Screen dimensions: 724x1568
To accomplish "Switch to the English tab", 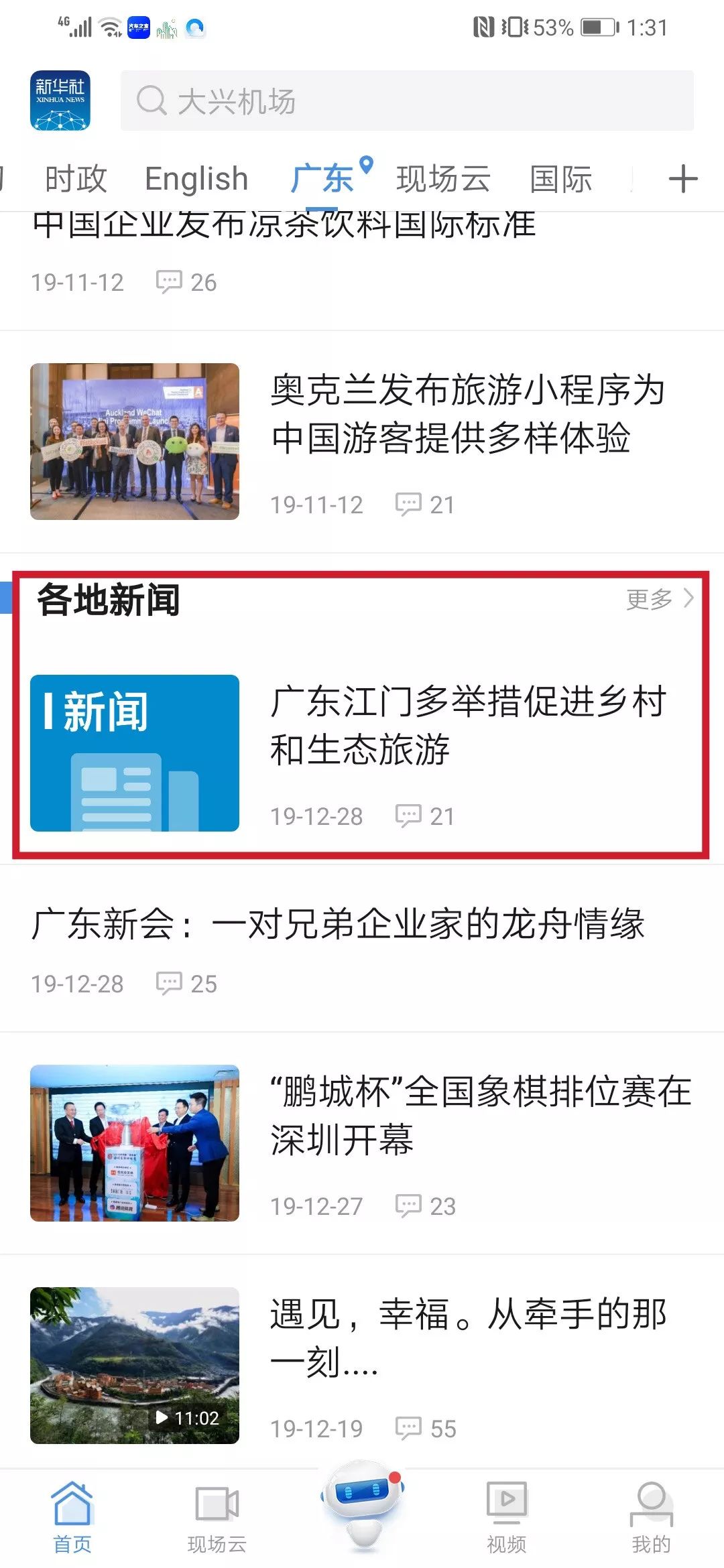I will 196,179.
